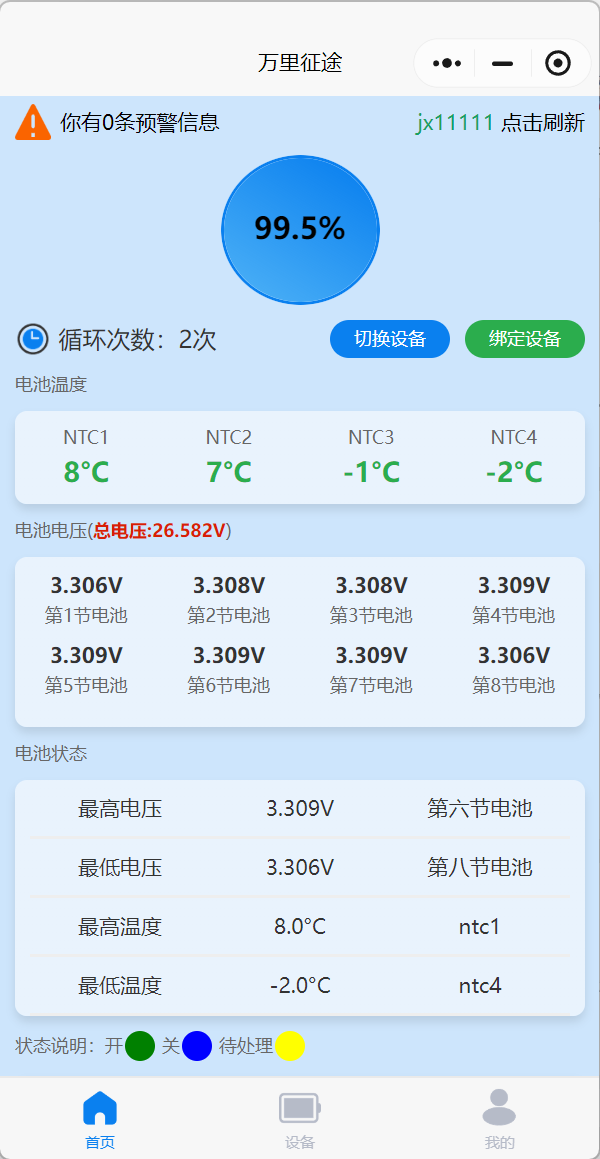Tap 点击刷新 to refresh data
The image size is (600, 1159).
click(543, 123)
